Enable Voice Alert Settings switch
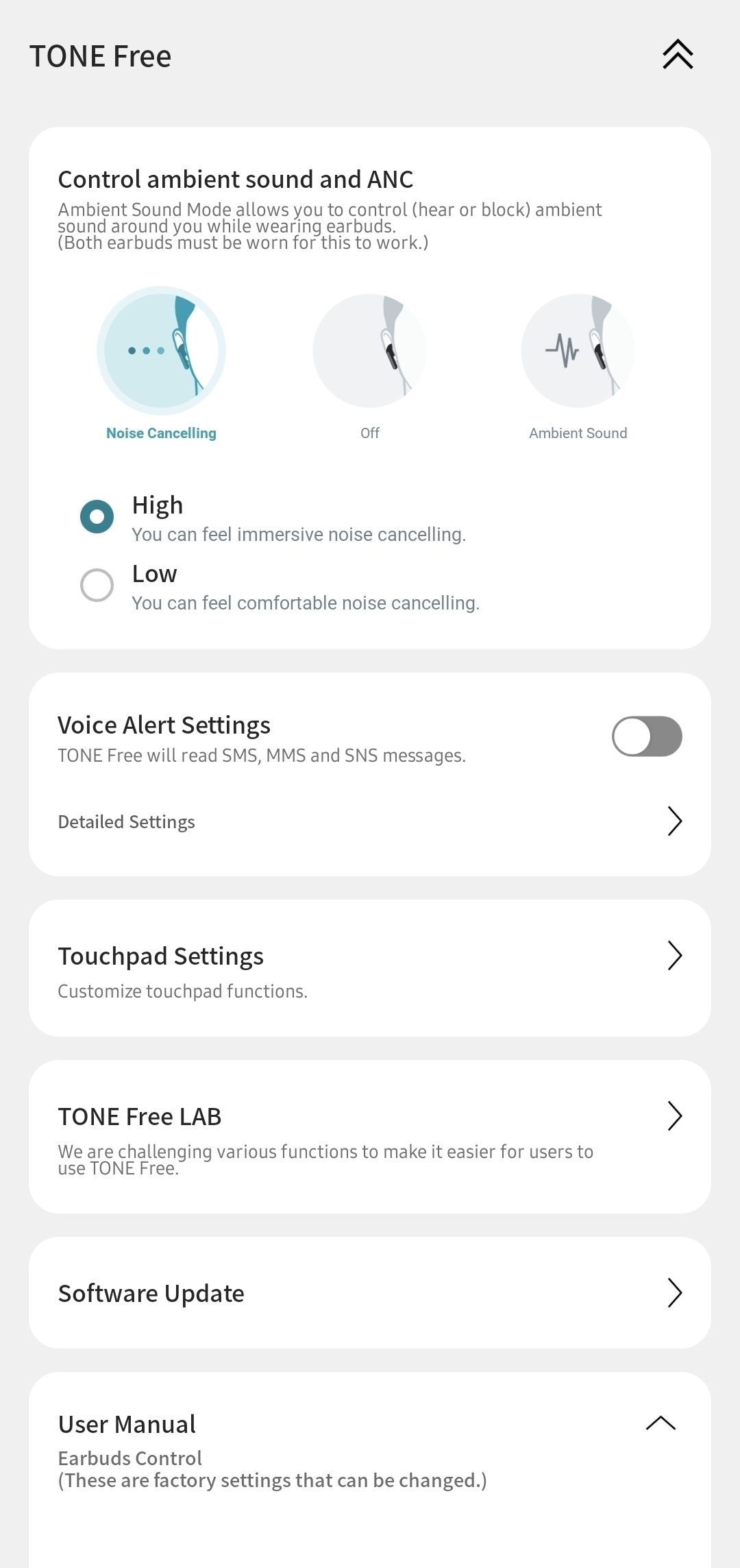 coord(646,736)
